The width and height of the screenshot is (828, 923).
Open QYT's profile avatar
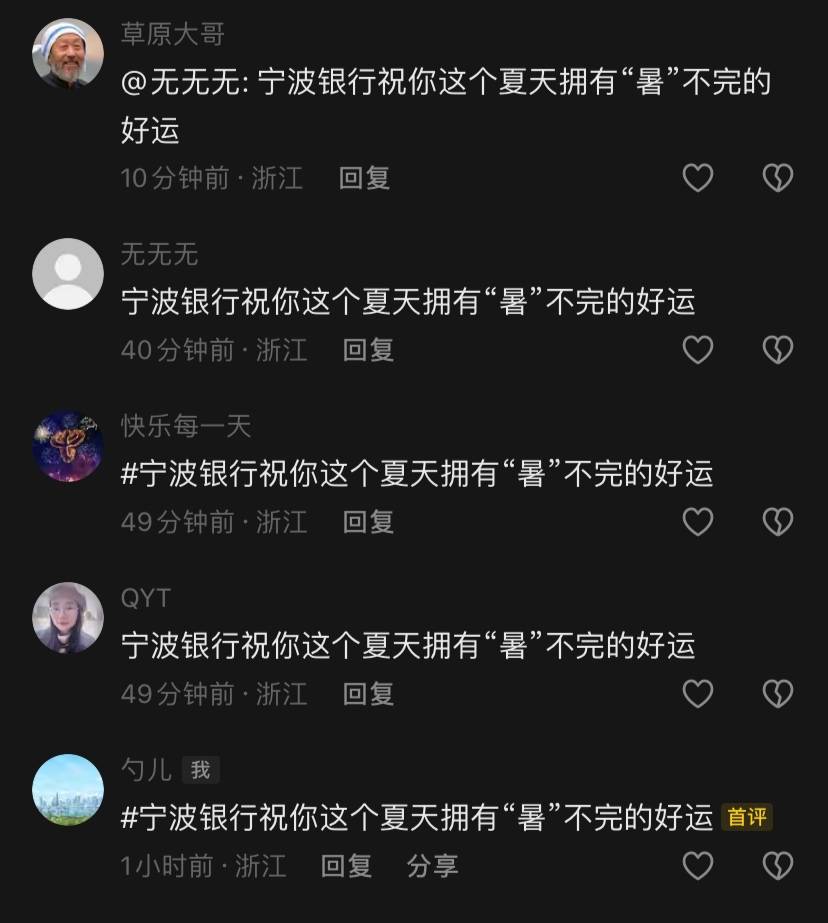point(68,618)
